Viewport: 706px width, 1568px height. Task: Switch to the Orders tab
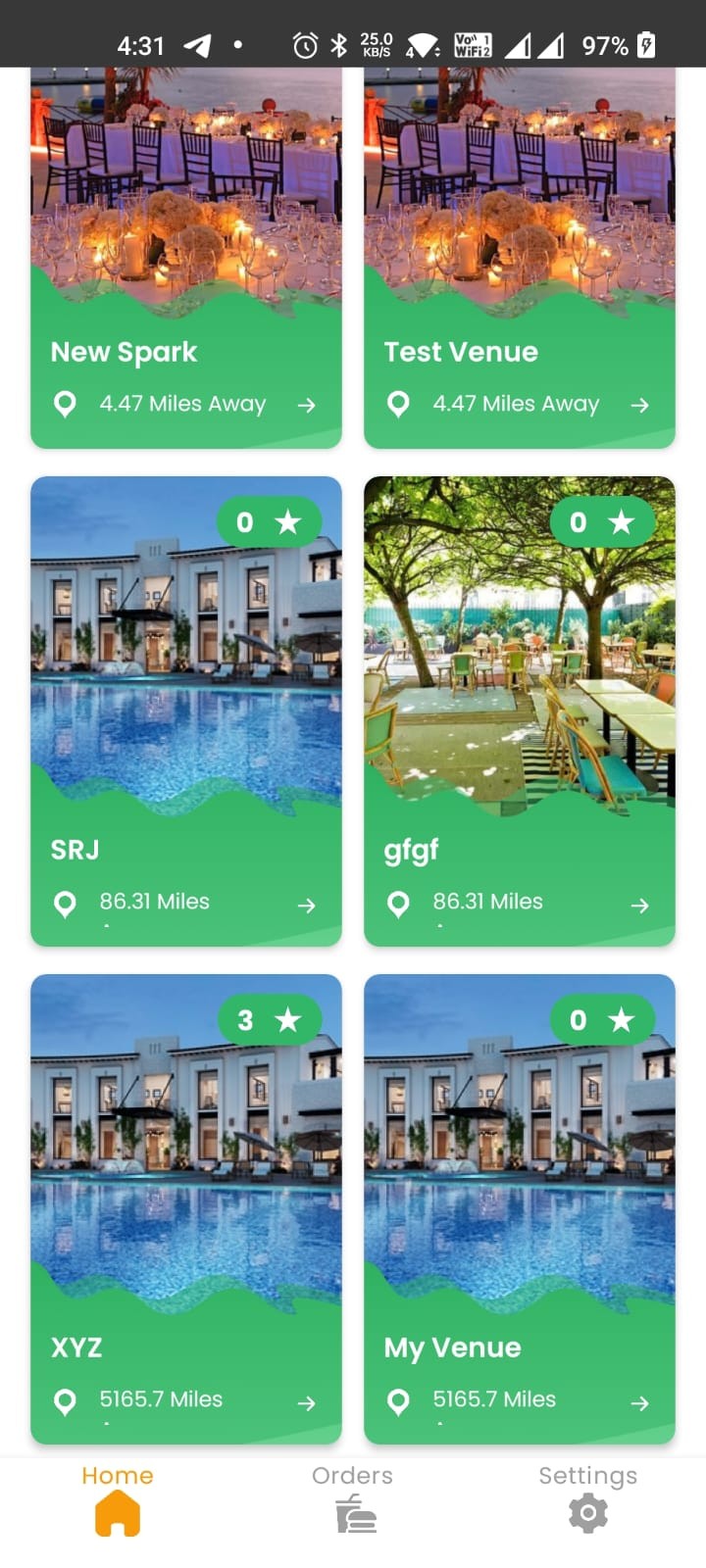(353, 1499)
